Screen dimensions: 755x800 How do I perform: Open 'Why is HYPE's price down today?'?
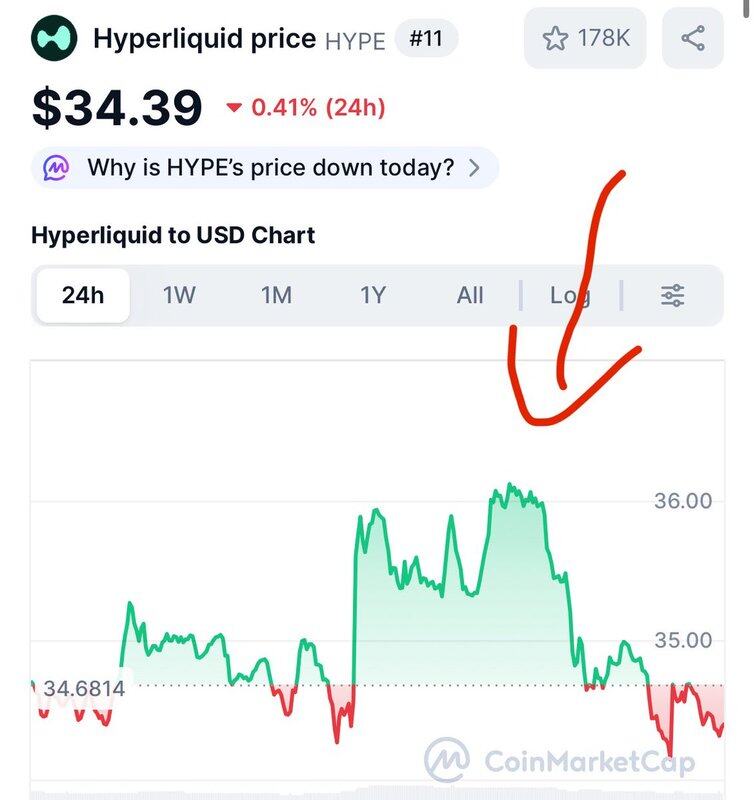(266, 168)
